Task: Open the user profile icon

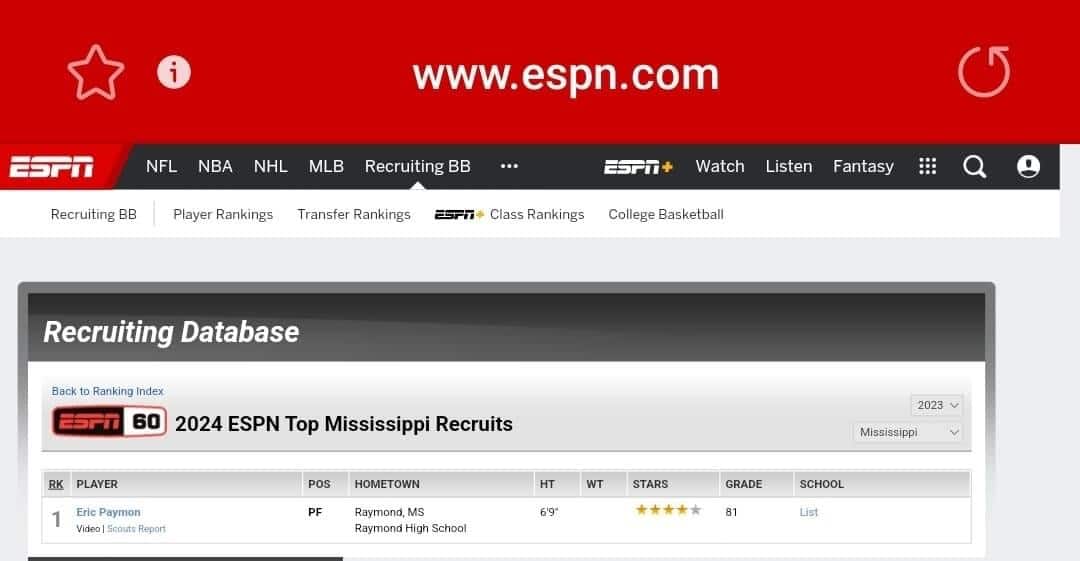Action: 1028,167
